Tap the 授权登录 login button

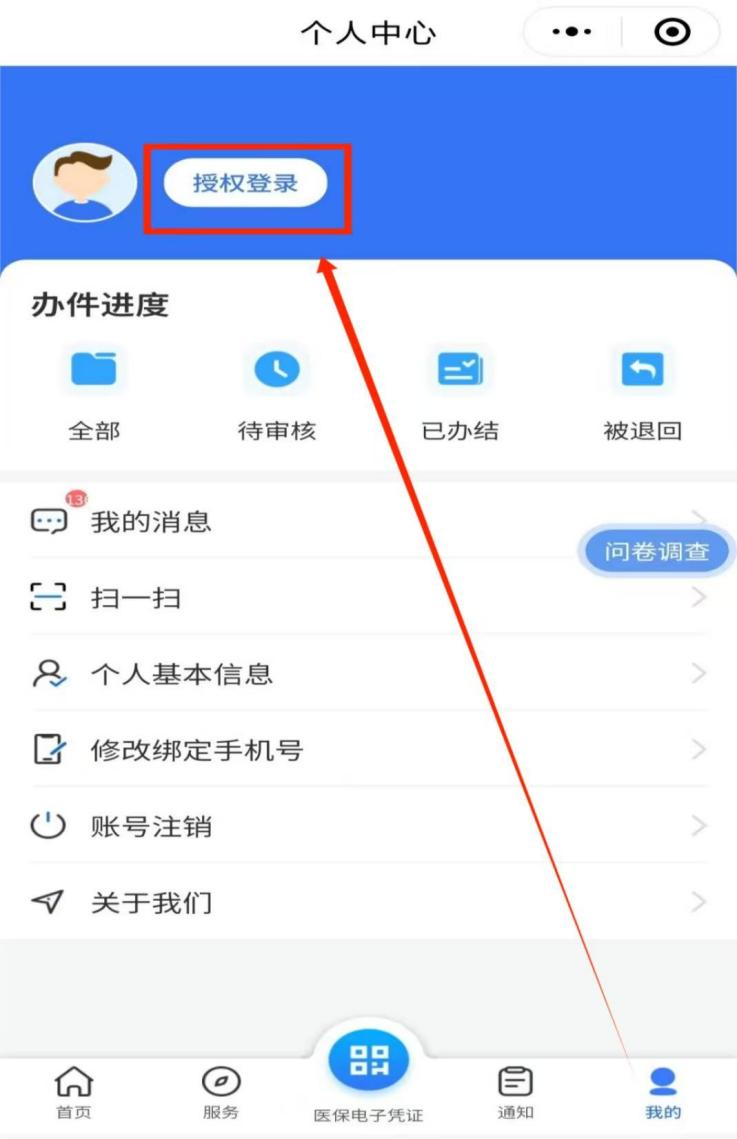pos(245,184)
